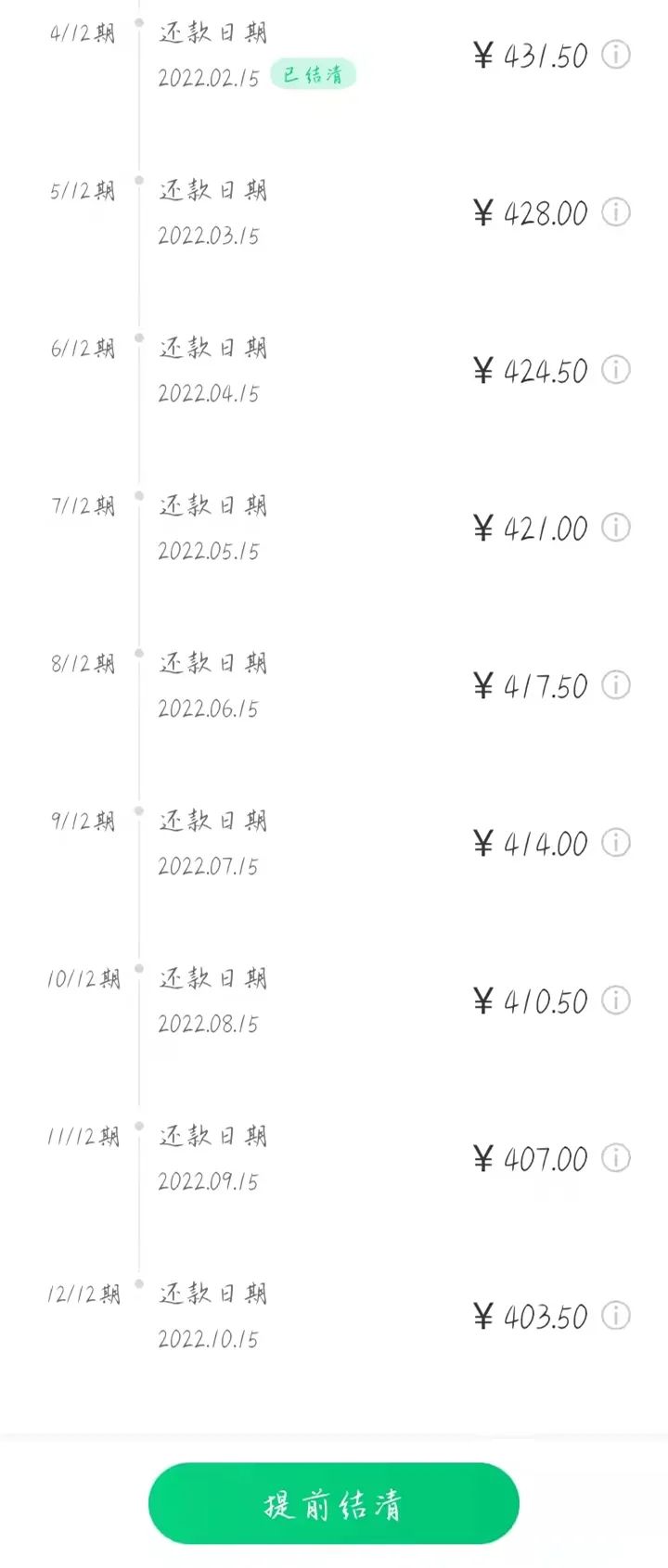View info for the ¥410.50 installment

(x=616, y=1001)
